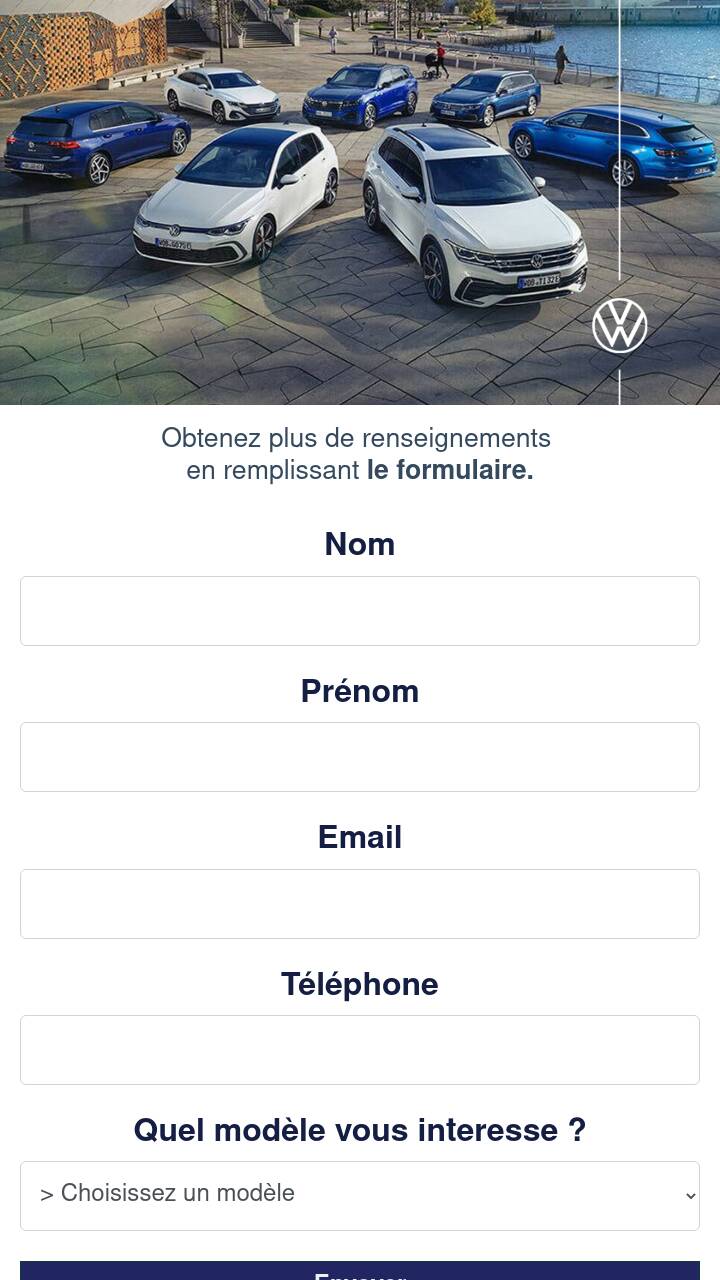Tap the Nom input field
Viewport: 720px width, 1280px height.
tap(360, 611)
